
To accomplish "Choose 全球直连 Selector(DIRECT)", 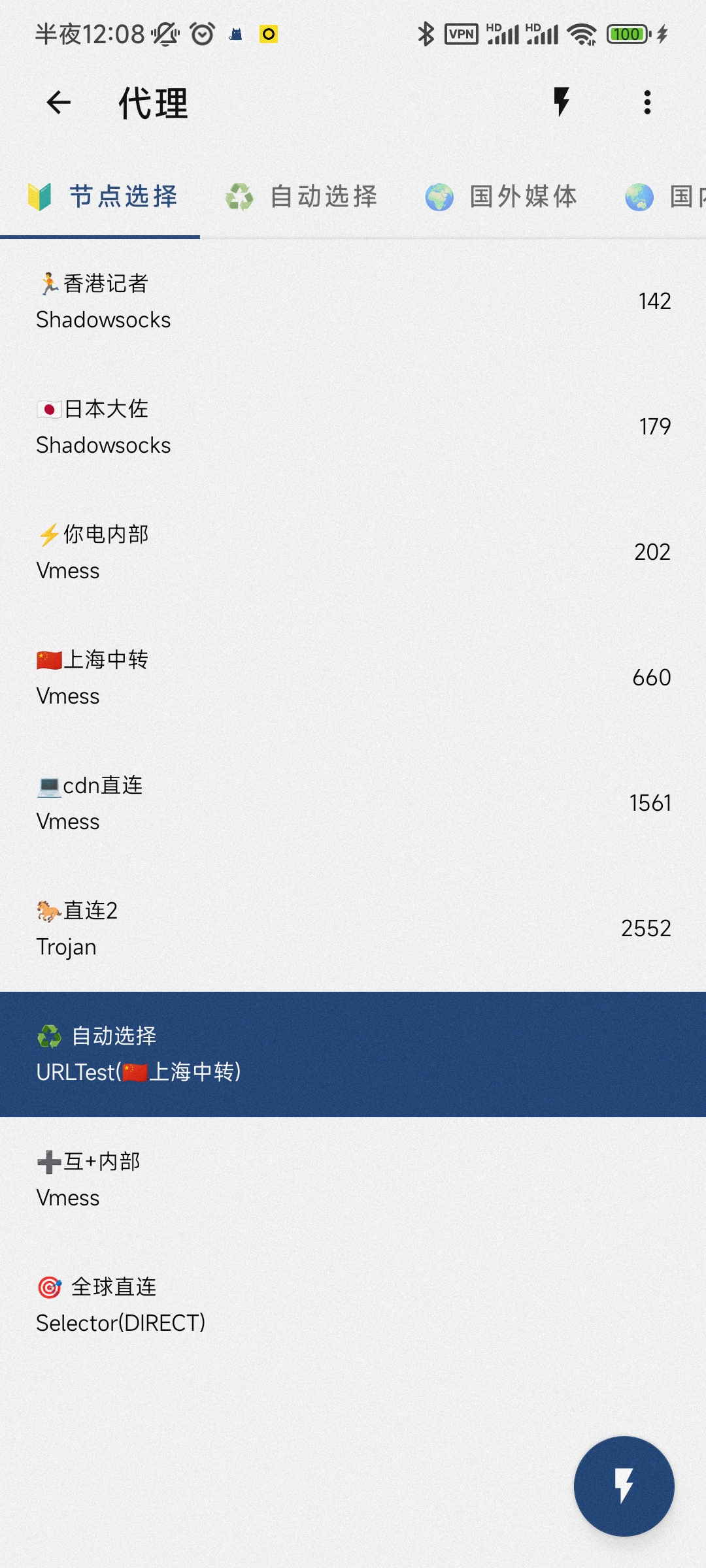I will pos(353,1305).
